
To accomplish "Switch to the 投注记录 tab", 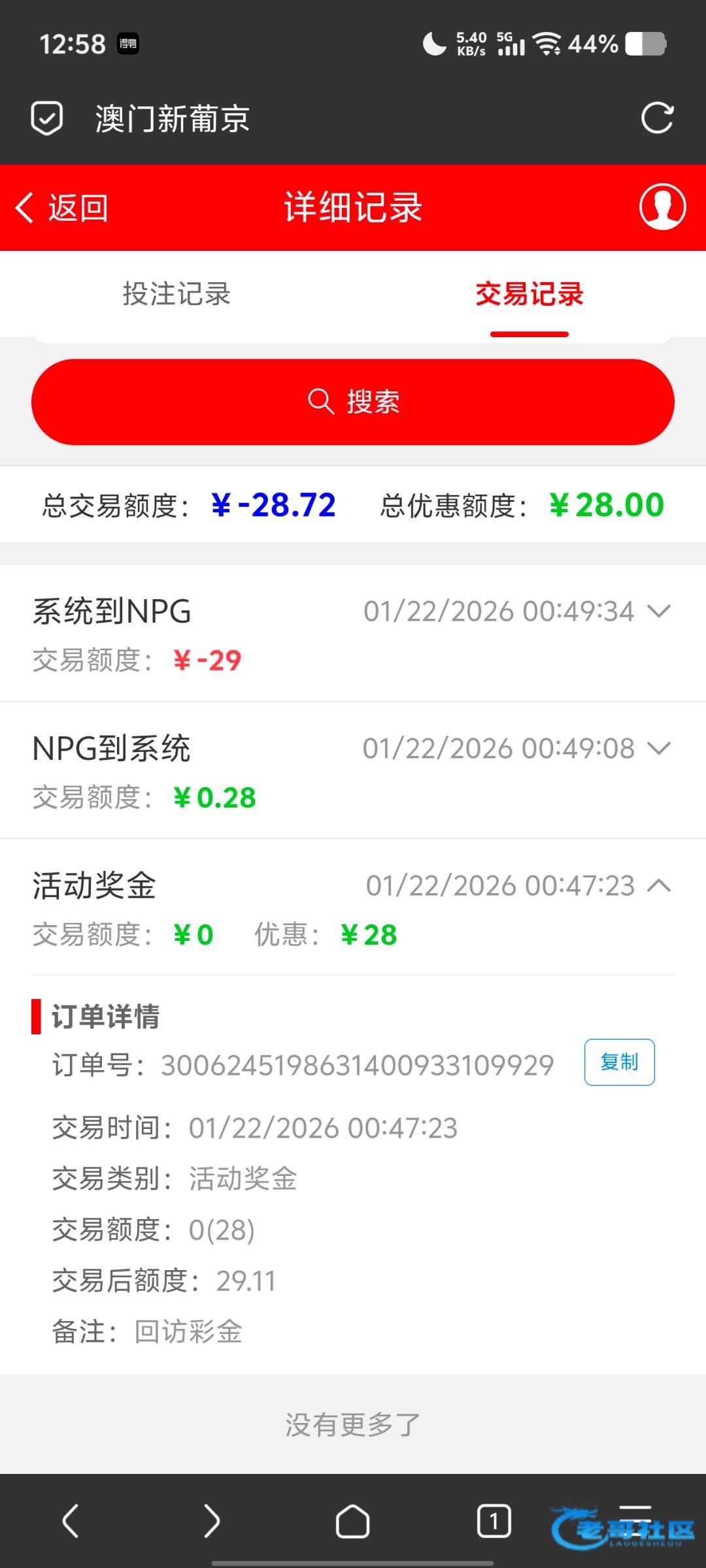I will click(x=176, y=294).
